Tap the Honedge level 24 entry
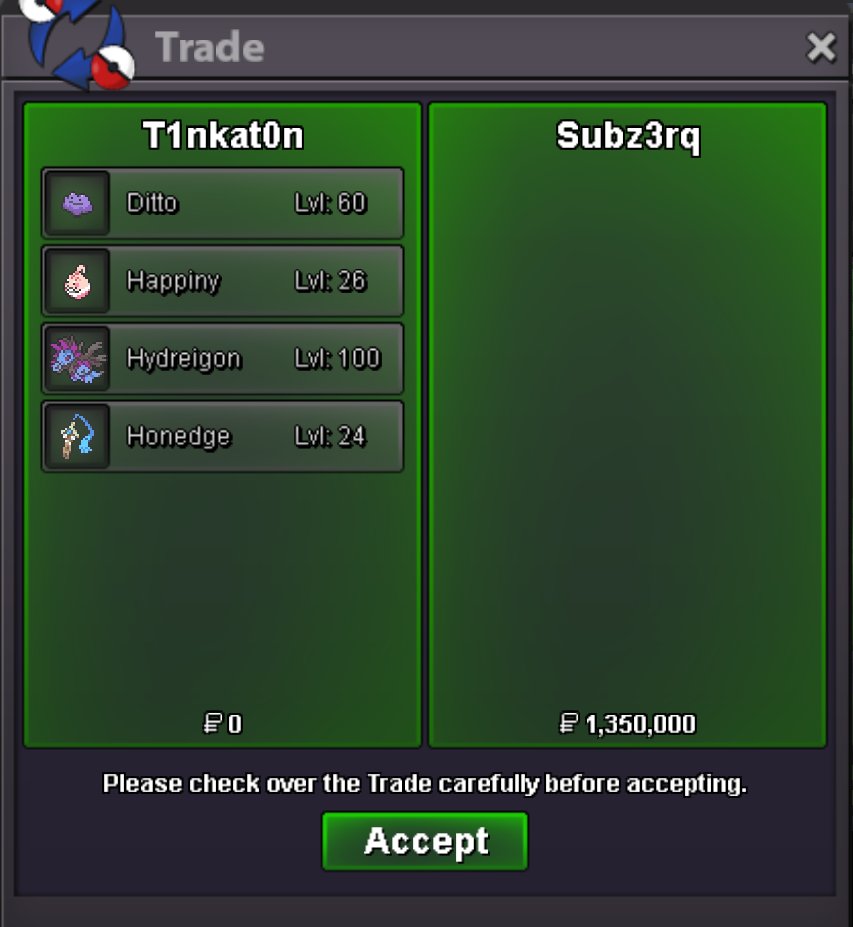853x927 pixels. (x=222, y=436)
